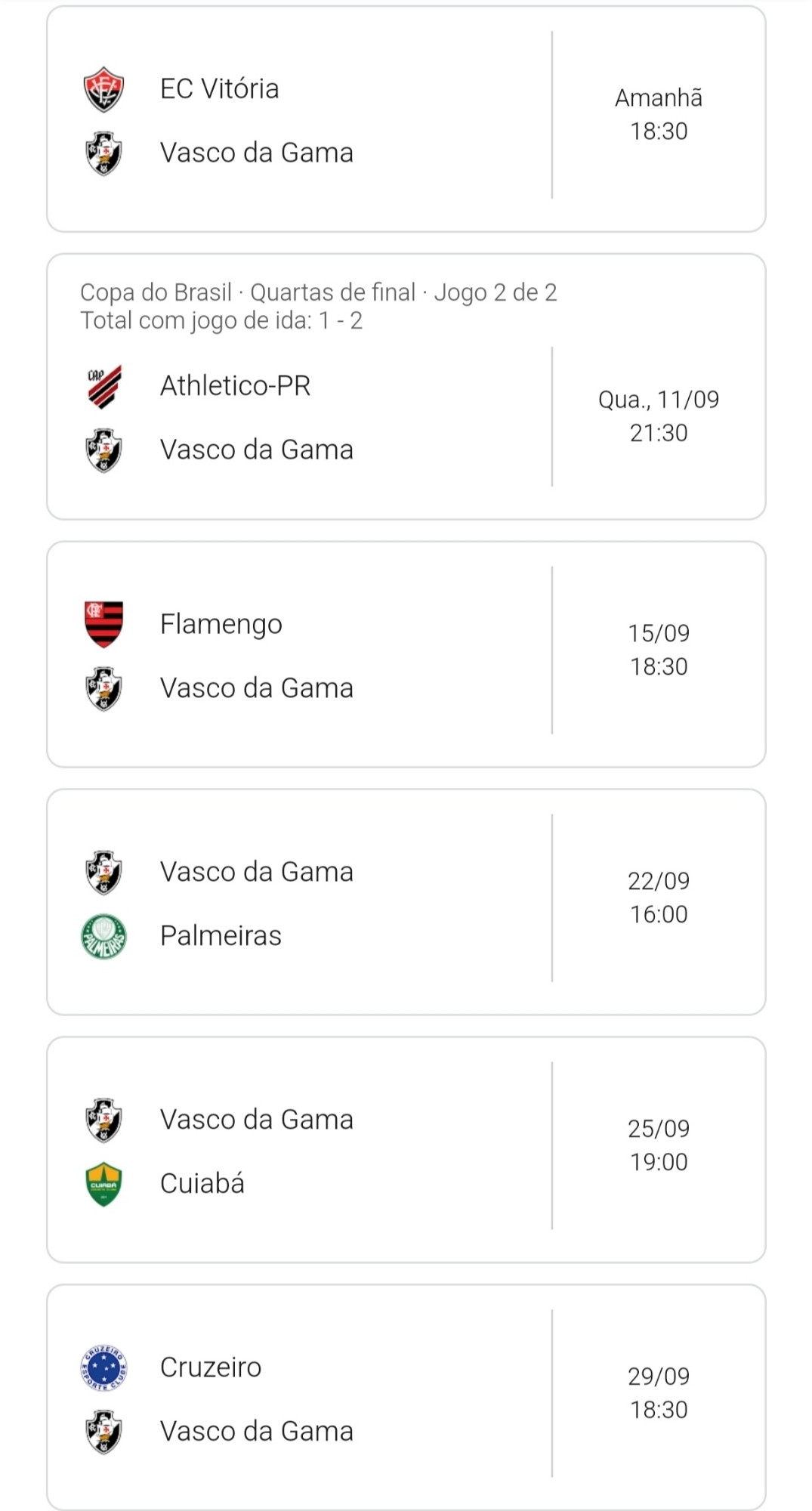Open the Vasco da Gama vs Cuiabá fixture

click(x=406, y=1150)
